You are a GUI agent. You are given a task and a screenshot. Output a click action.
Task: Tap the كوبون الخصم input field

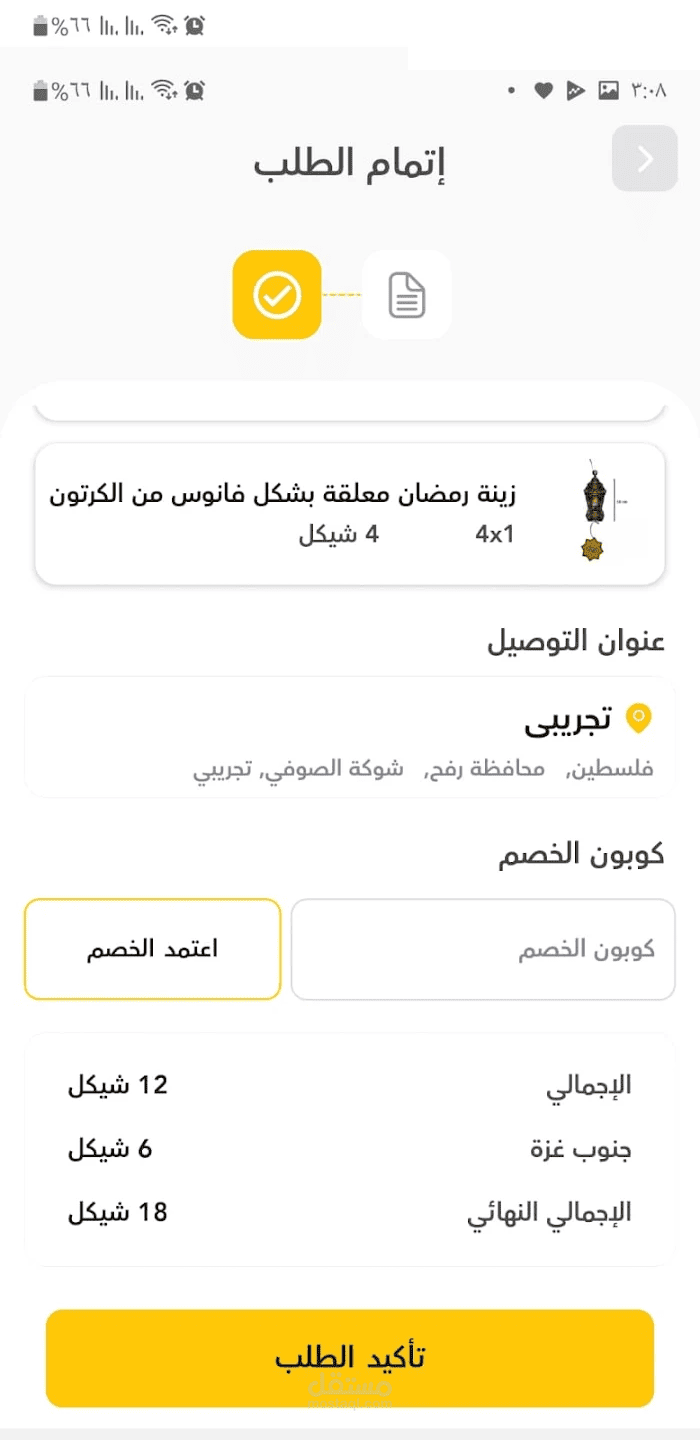tap(483, 949)
